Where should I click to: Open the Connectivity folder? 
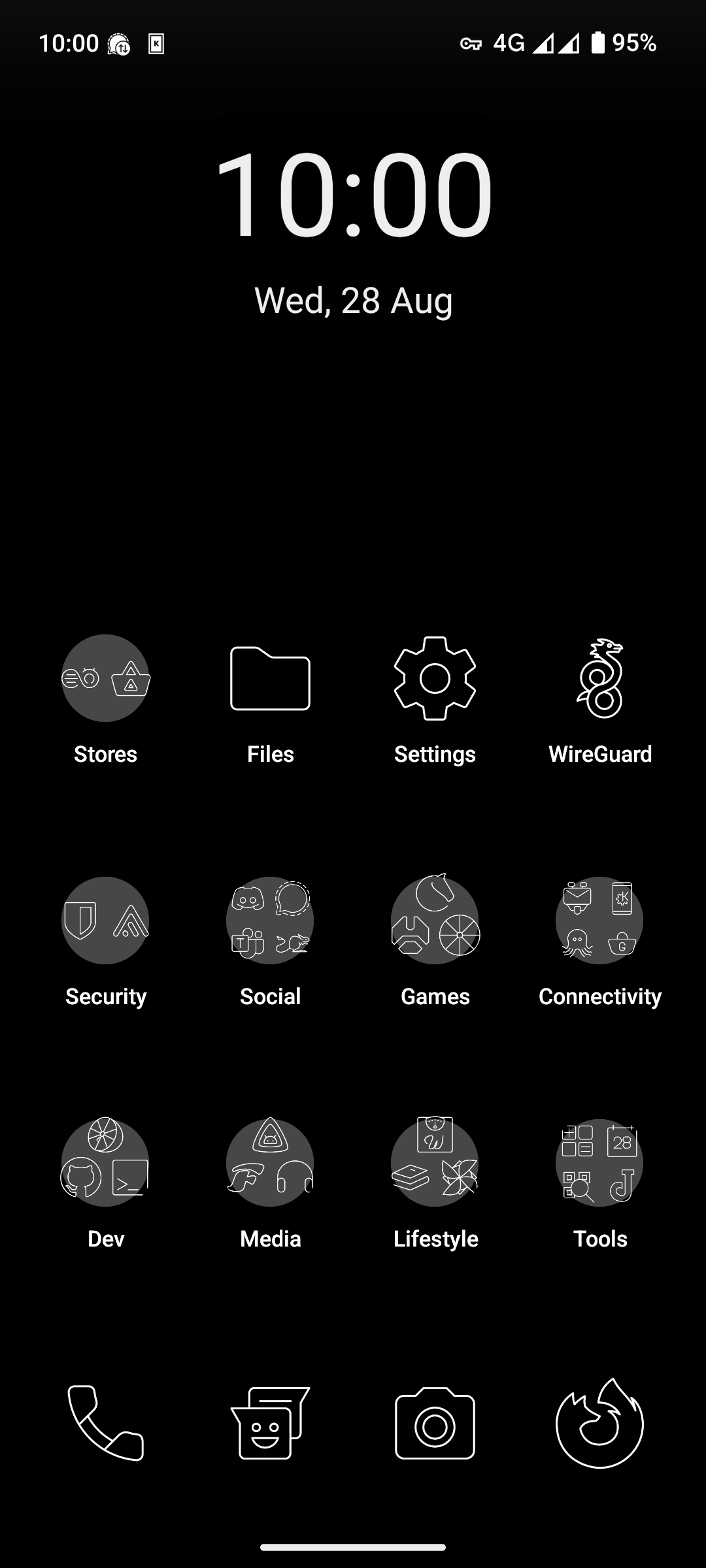click(599, 921)
